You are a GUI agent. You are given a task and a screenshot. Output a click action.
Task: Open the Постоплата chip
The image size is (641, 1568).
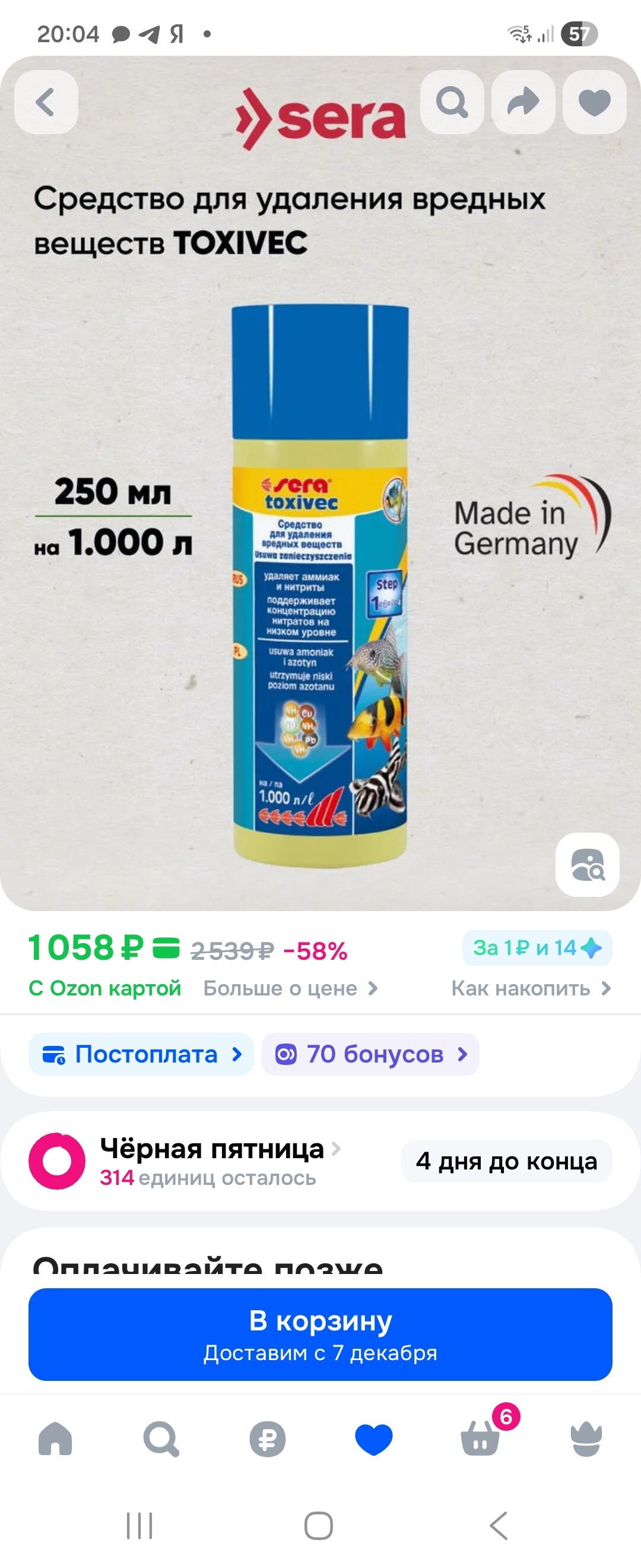pyautogui.click(x=141, y=1054)
